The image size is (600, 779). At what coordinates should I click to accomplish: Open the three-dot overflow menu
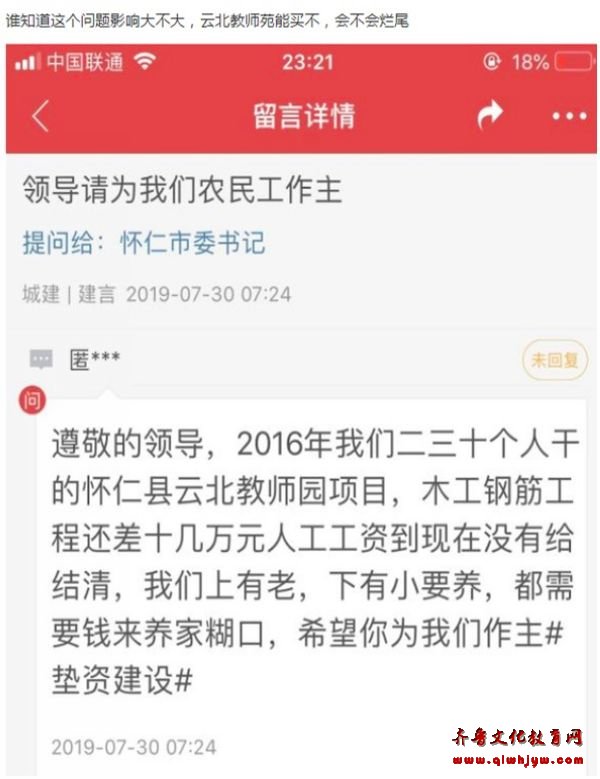[569, 116]
